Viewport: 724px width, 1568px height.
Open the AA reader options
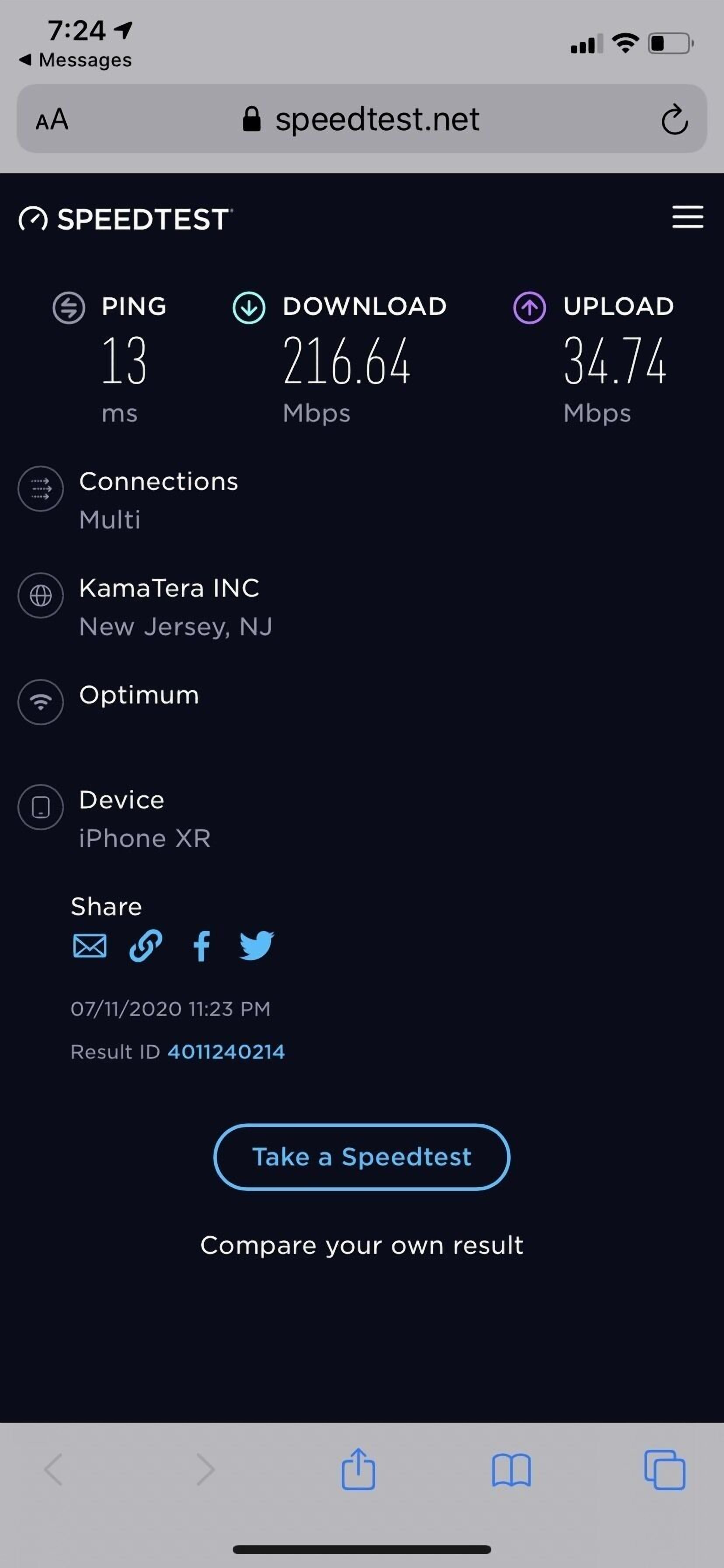(x=52, y=119)
